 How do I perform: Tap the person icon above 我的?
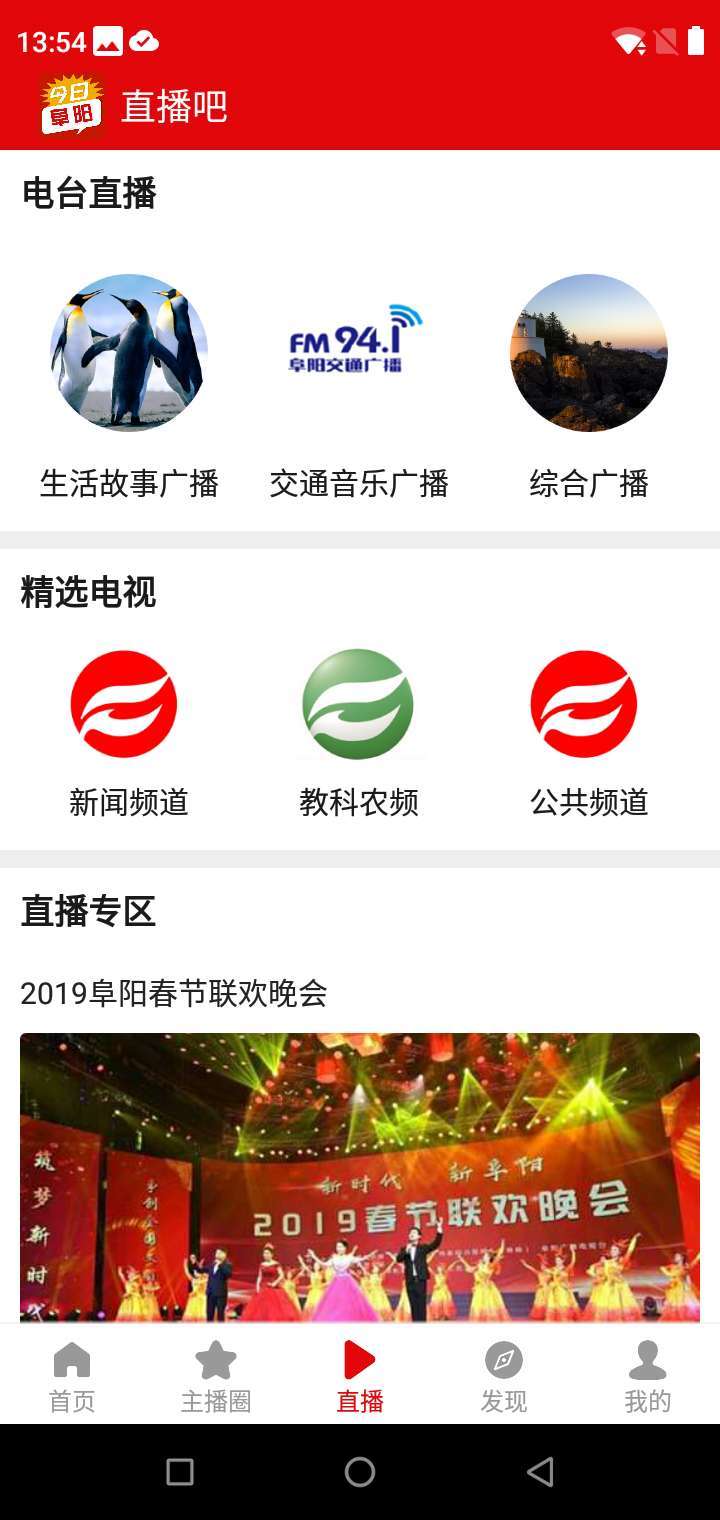[x=647, y=1358]
